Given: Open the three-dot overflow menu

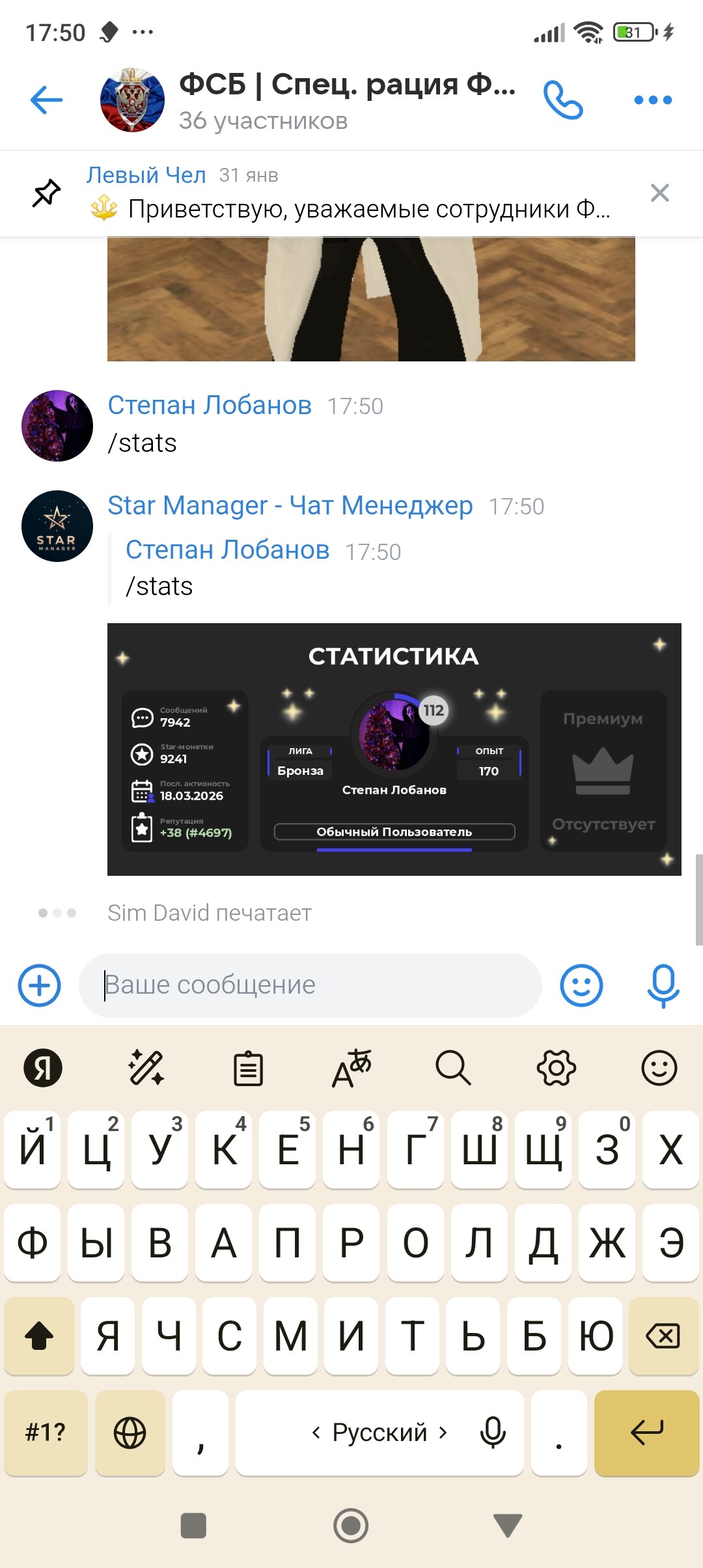Looking at the screenshot, I should 653,100.
